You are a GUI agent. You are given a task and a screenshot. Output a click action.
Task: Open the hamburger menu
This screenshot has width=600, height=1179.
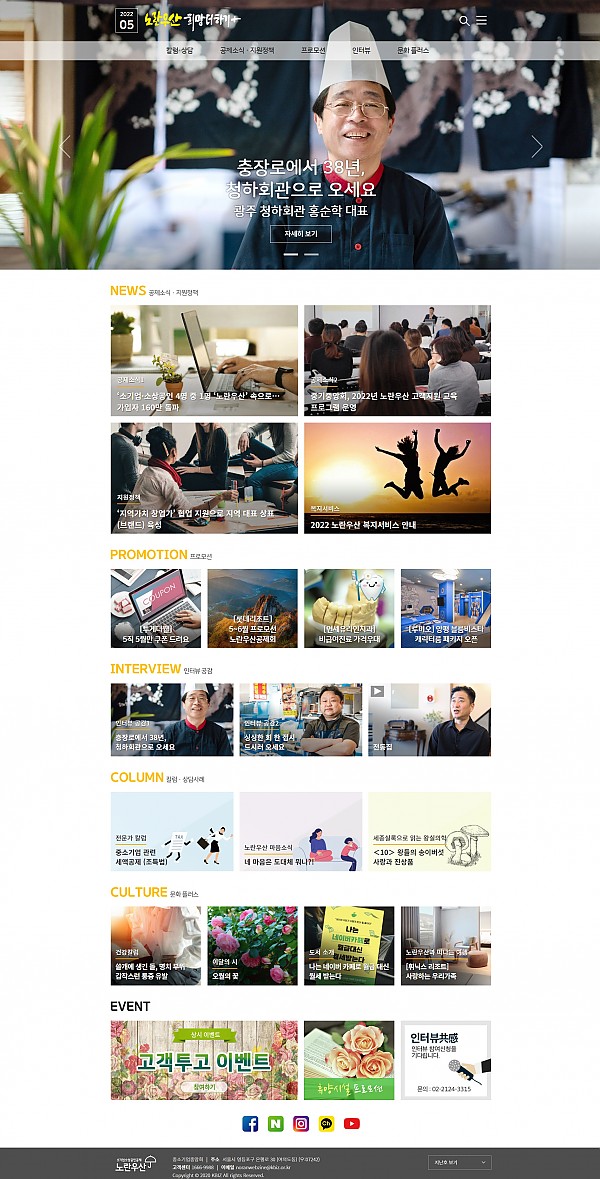click(x=481, y=20)
